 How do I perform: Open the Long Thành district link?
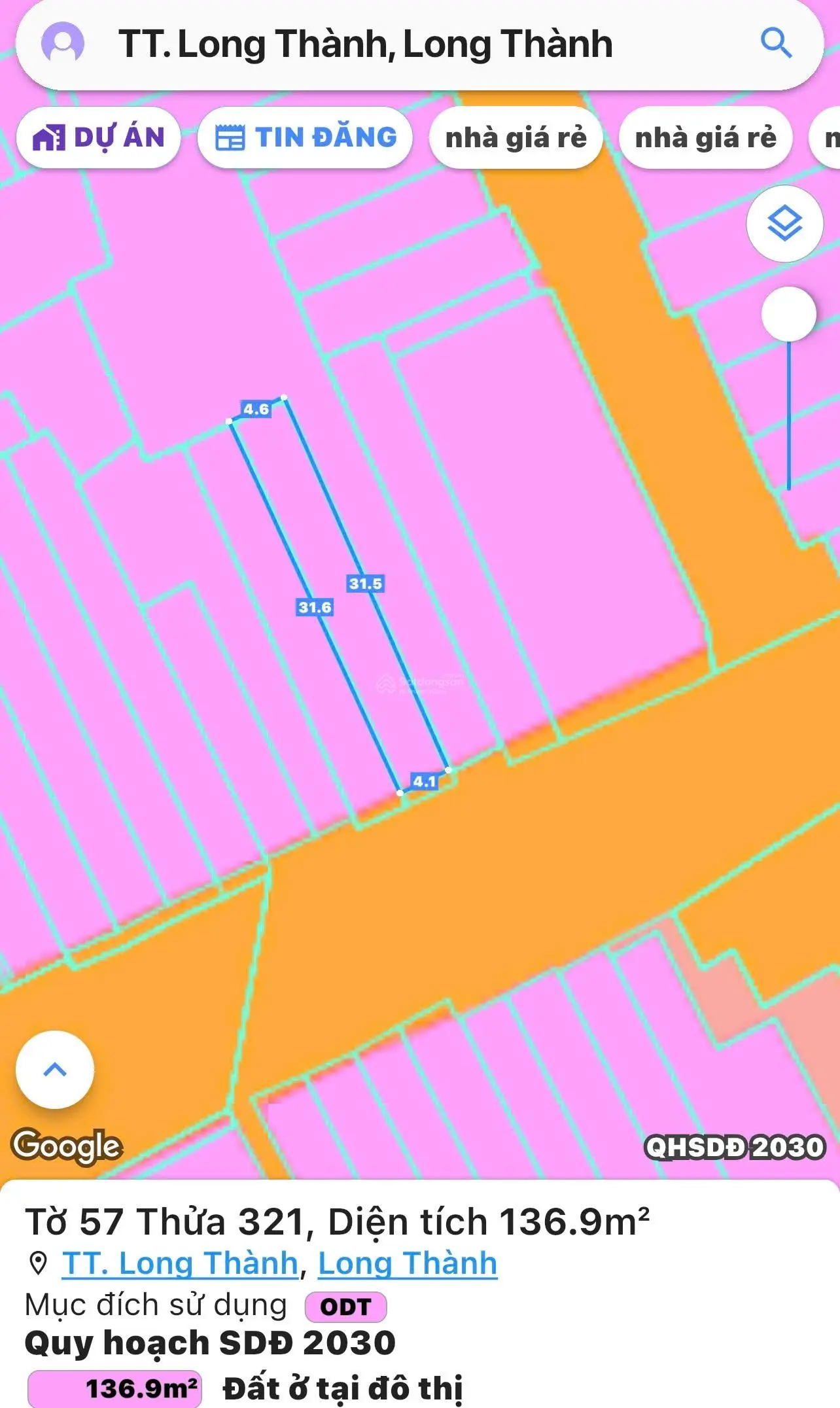tap(407, 1263)
